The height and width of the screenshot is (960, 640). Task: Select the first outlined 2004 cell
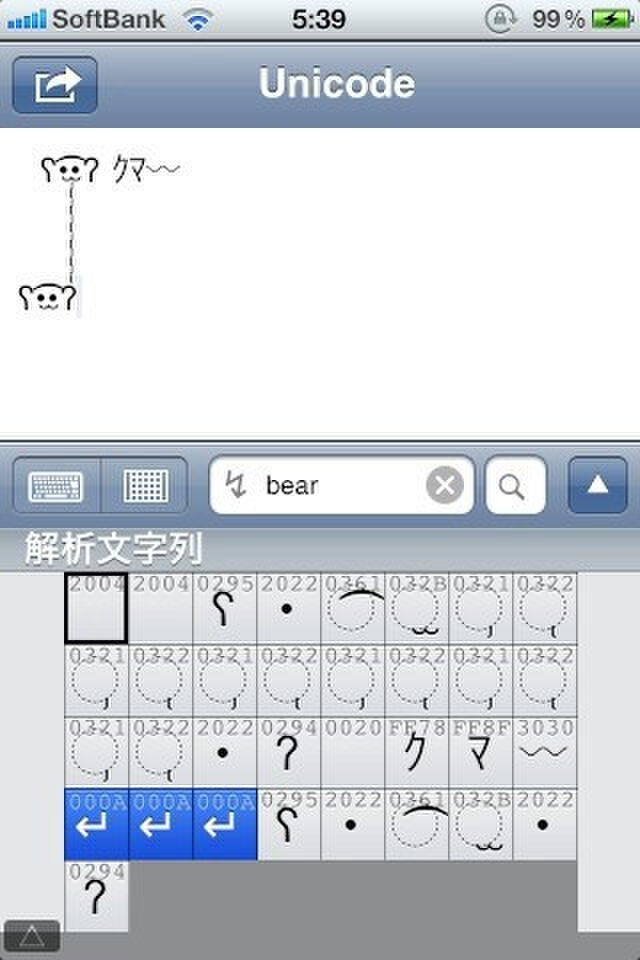coord(96,608)
